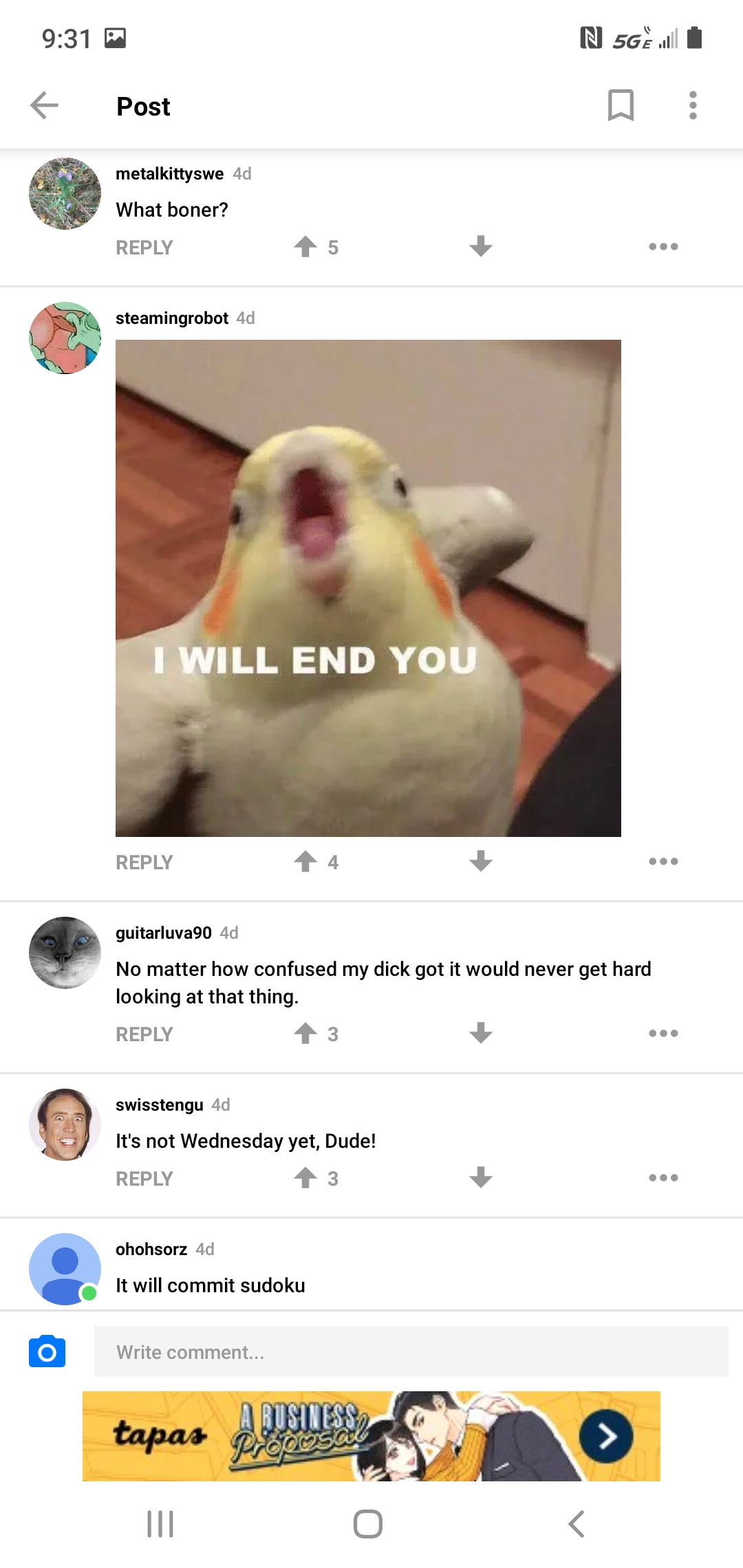The image size is (743, 1568).
Task: Open the tapas Business Proposal ad
Action: (x=371, y=1436)
